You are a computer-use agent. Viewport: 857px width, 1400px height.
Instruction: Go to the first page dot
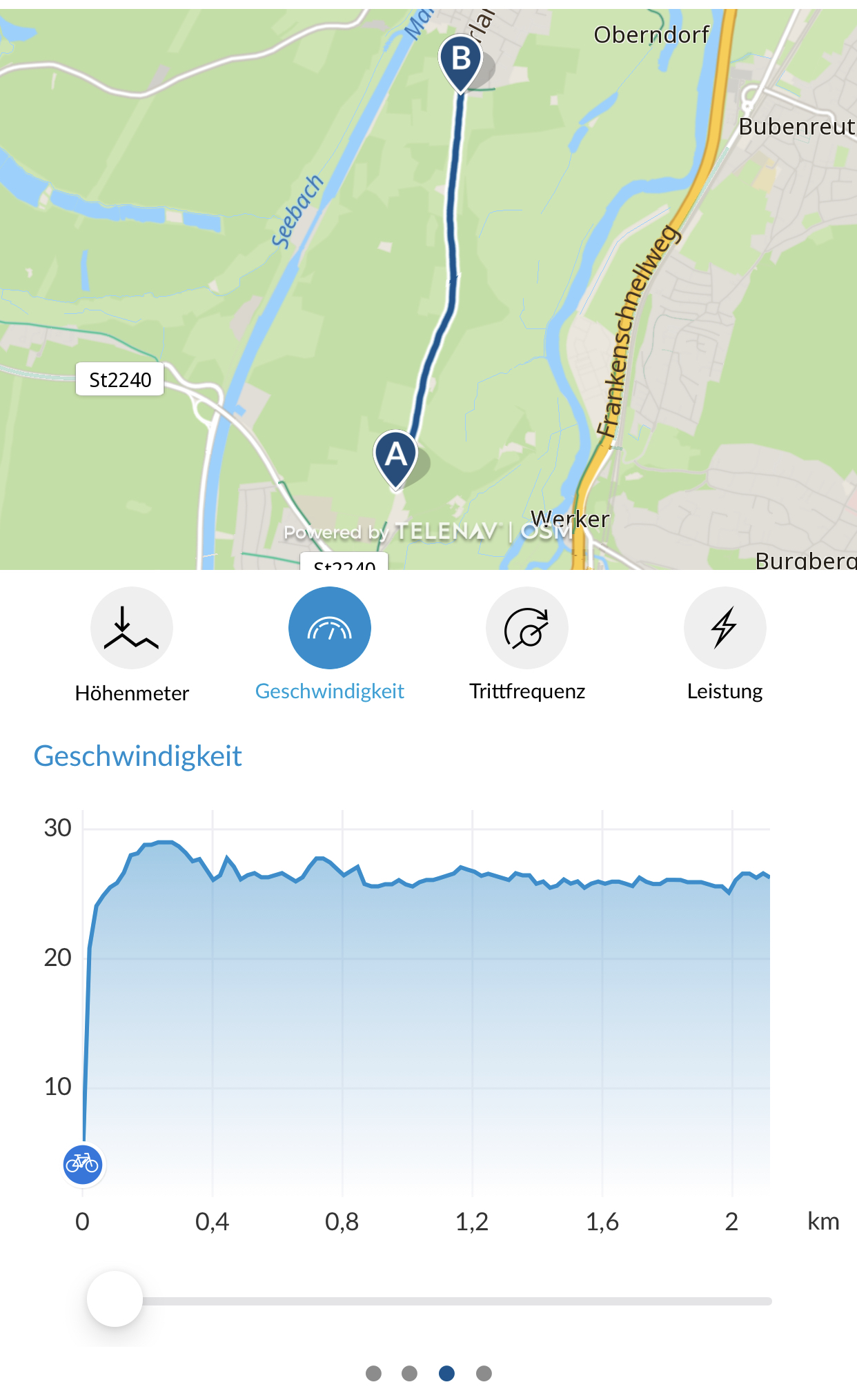coord(373,1373)
